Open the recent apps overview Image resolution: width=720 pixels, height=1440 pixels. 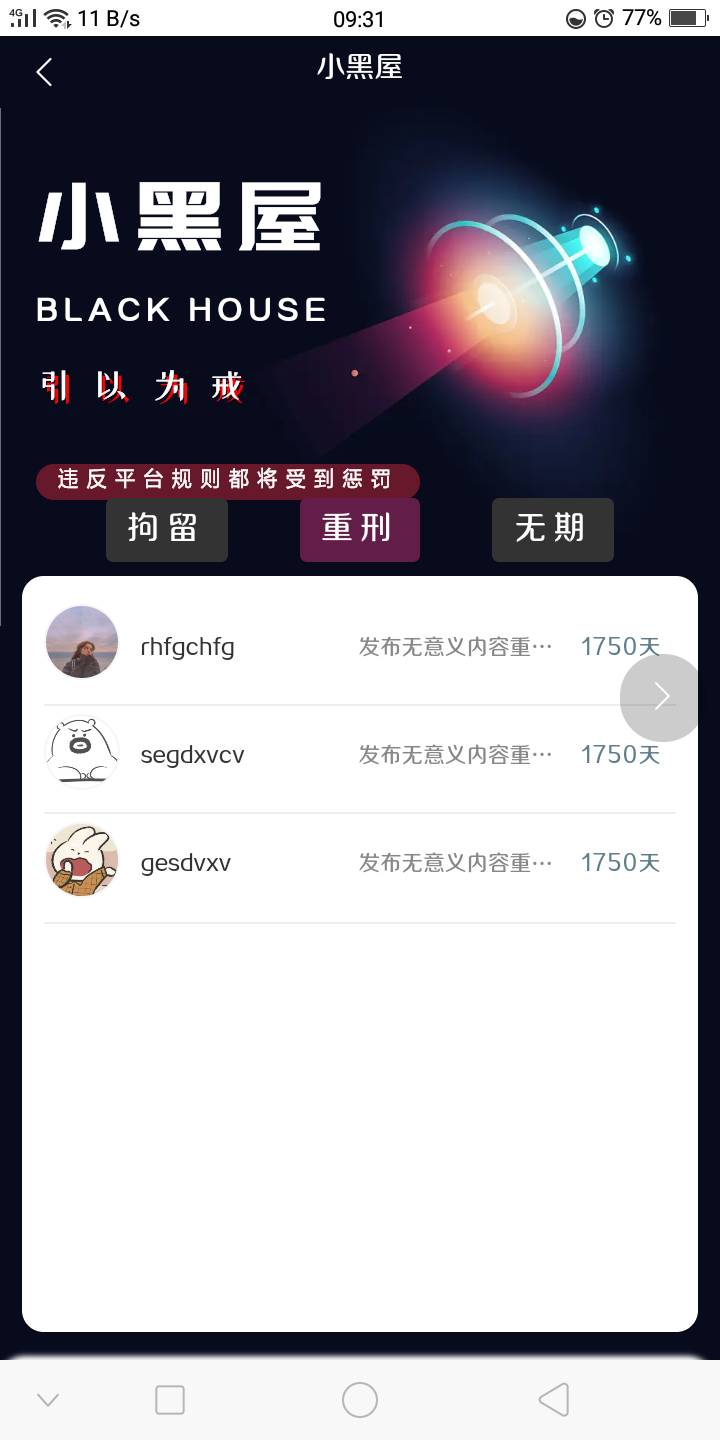[170, 1400]
